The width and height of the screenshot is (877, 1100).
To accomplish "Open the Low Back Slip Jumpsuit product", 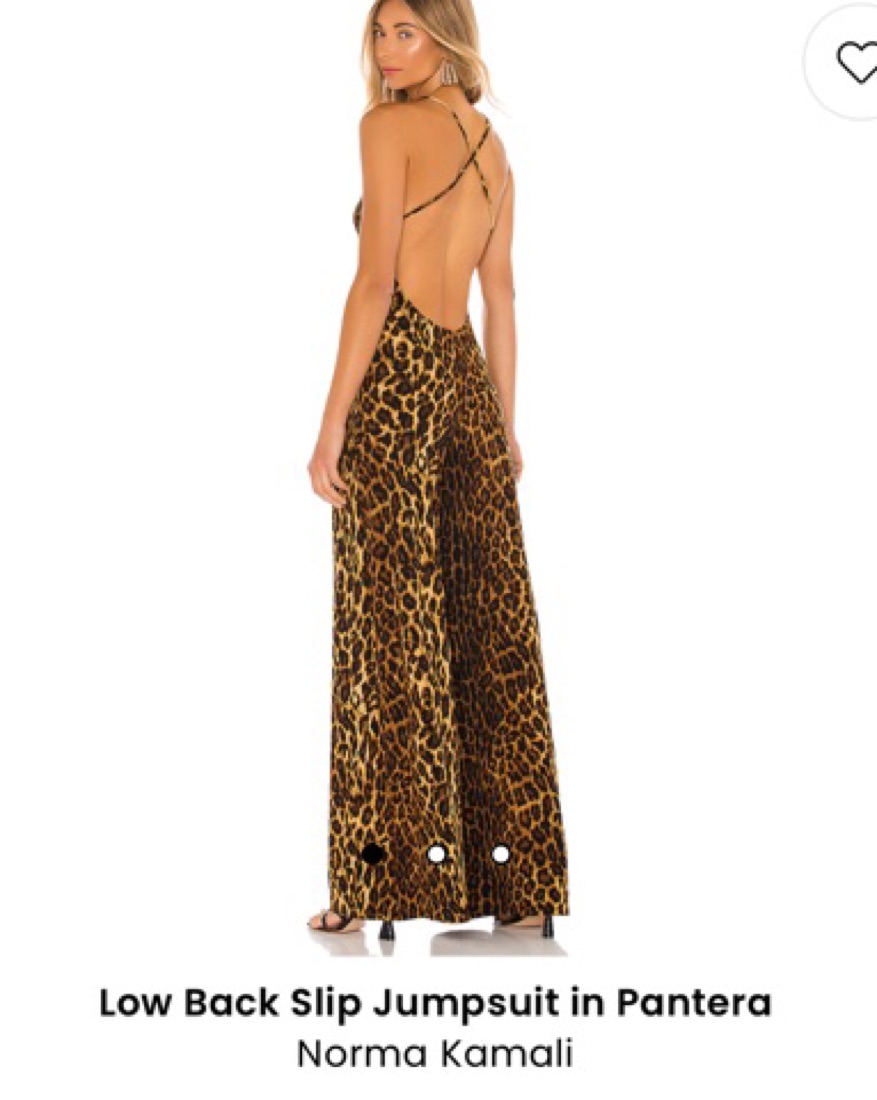I will pyautogui.click(x=435, y=1002).
